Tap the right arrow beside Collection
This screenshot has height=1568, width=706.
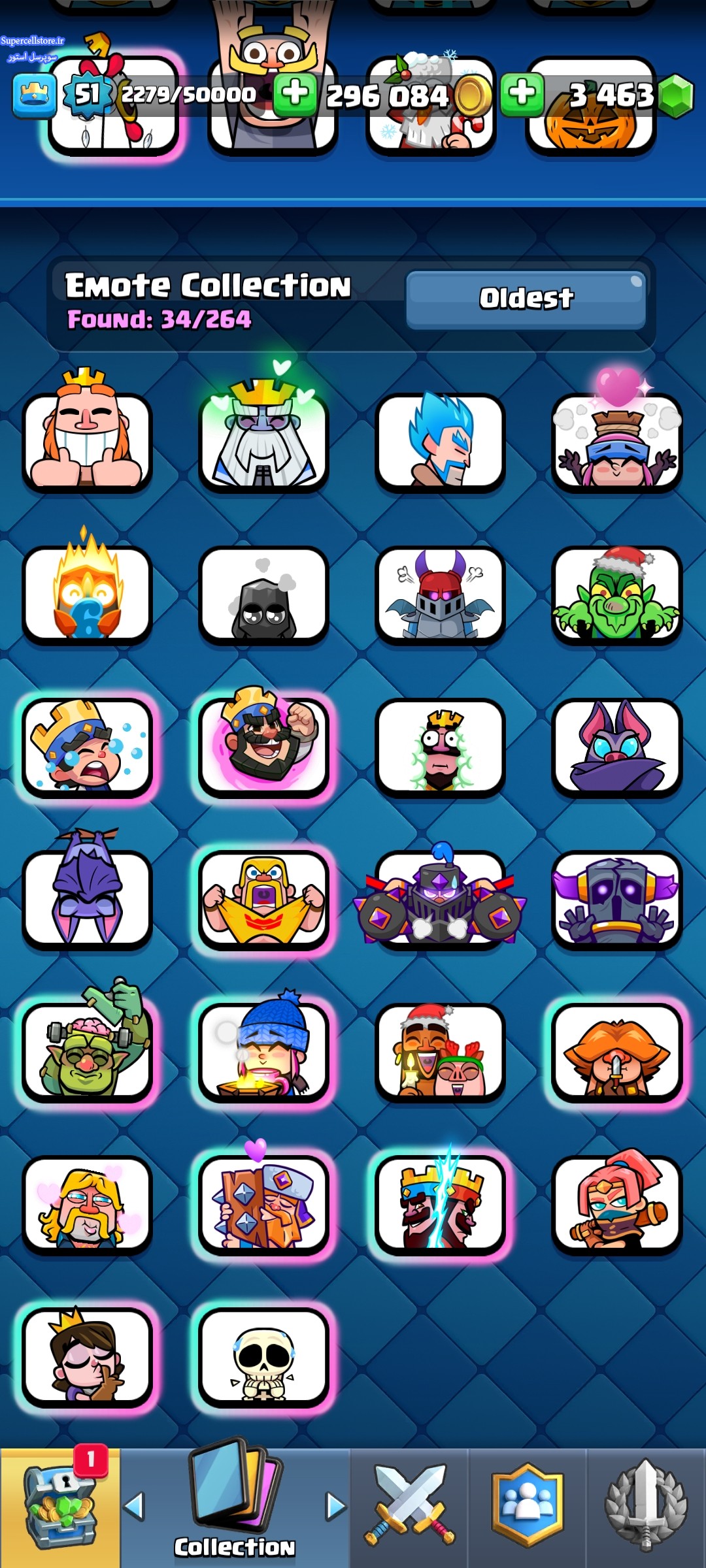(x=336, y=1507)
